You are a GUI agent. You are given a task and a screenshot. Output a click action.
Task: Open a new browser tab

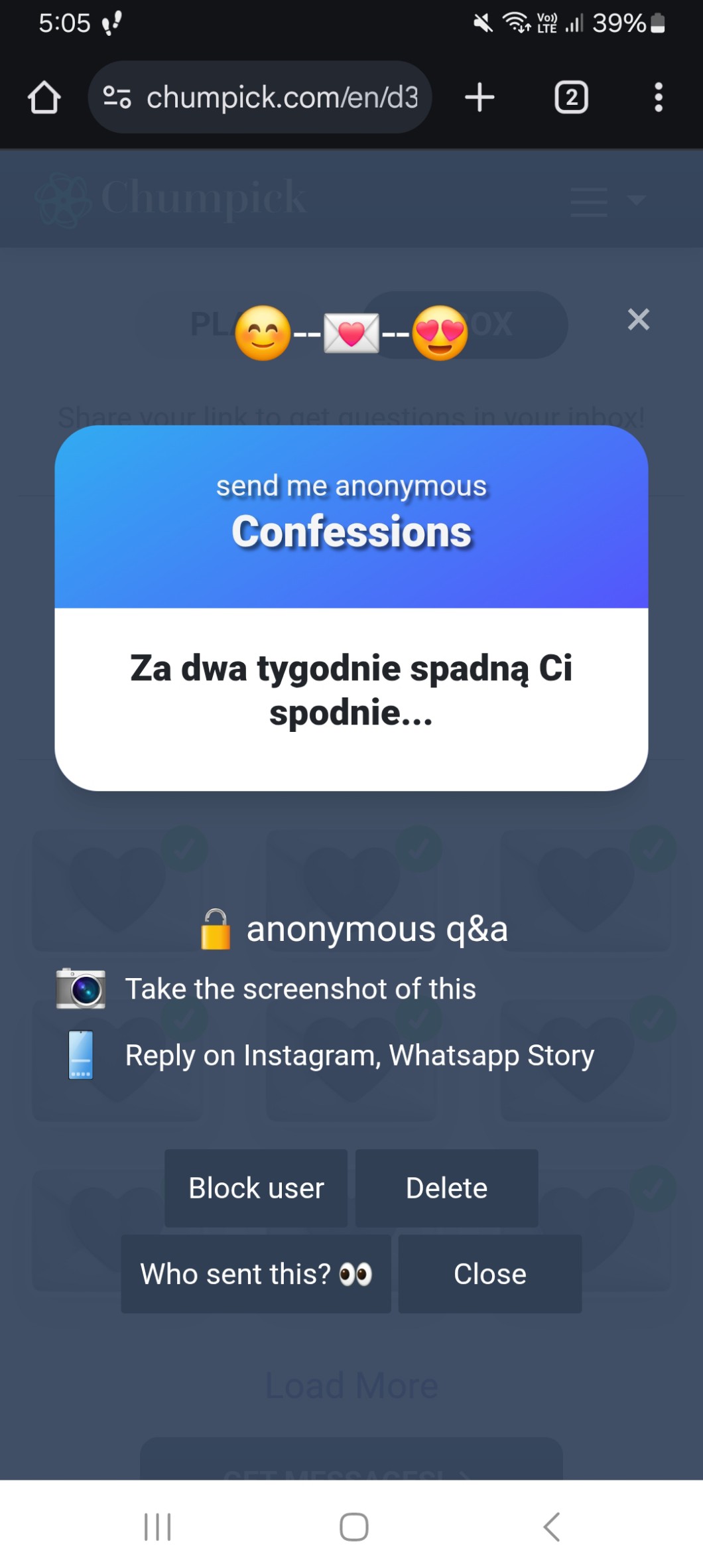point(479,98)
